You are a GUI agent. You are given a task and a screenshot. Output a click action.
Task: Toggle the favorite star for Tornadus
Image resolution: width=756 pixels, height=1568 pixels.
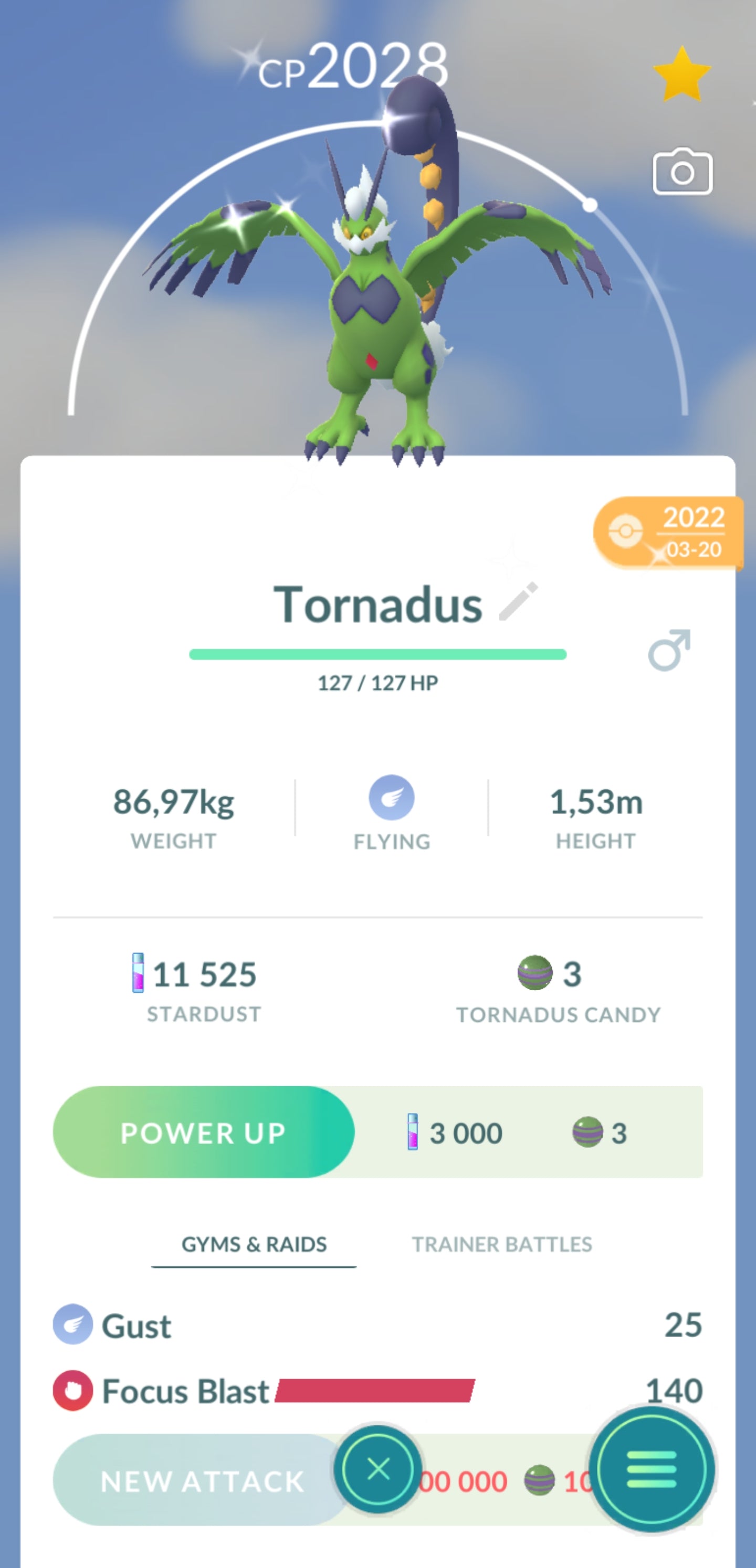(x=681, y=75)
